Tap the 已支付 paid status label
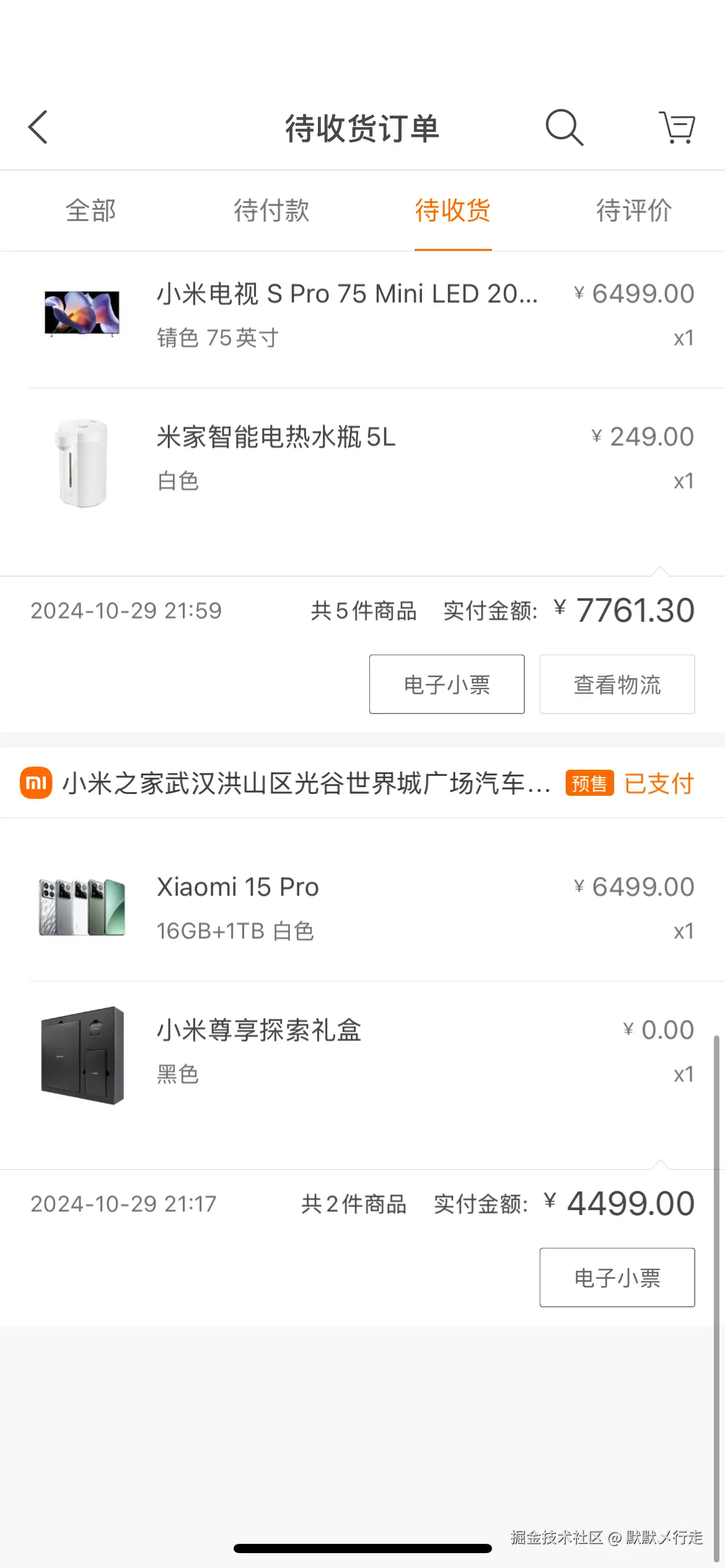This screenshot has width=725, height=1568. (x=659, y=783)
